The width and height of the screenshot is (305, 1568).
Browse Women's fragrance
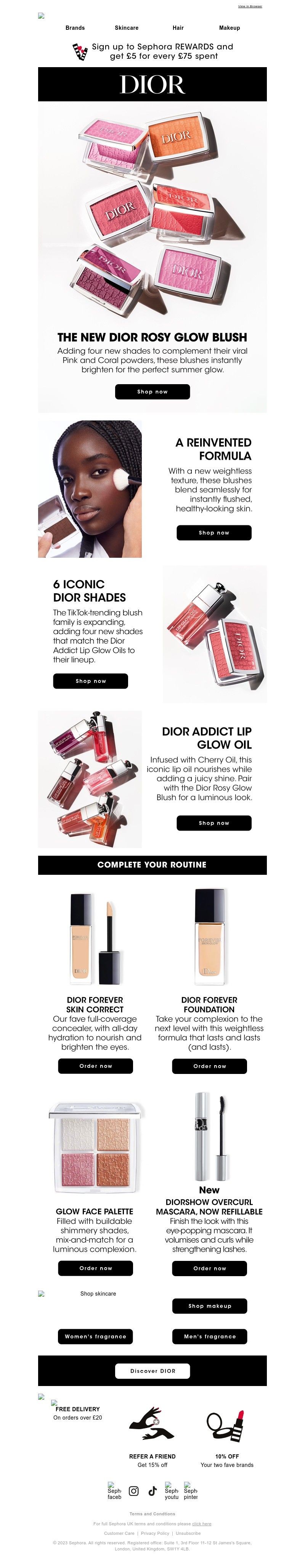[96, 1336]
